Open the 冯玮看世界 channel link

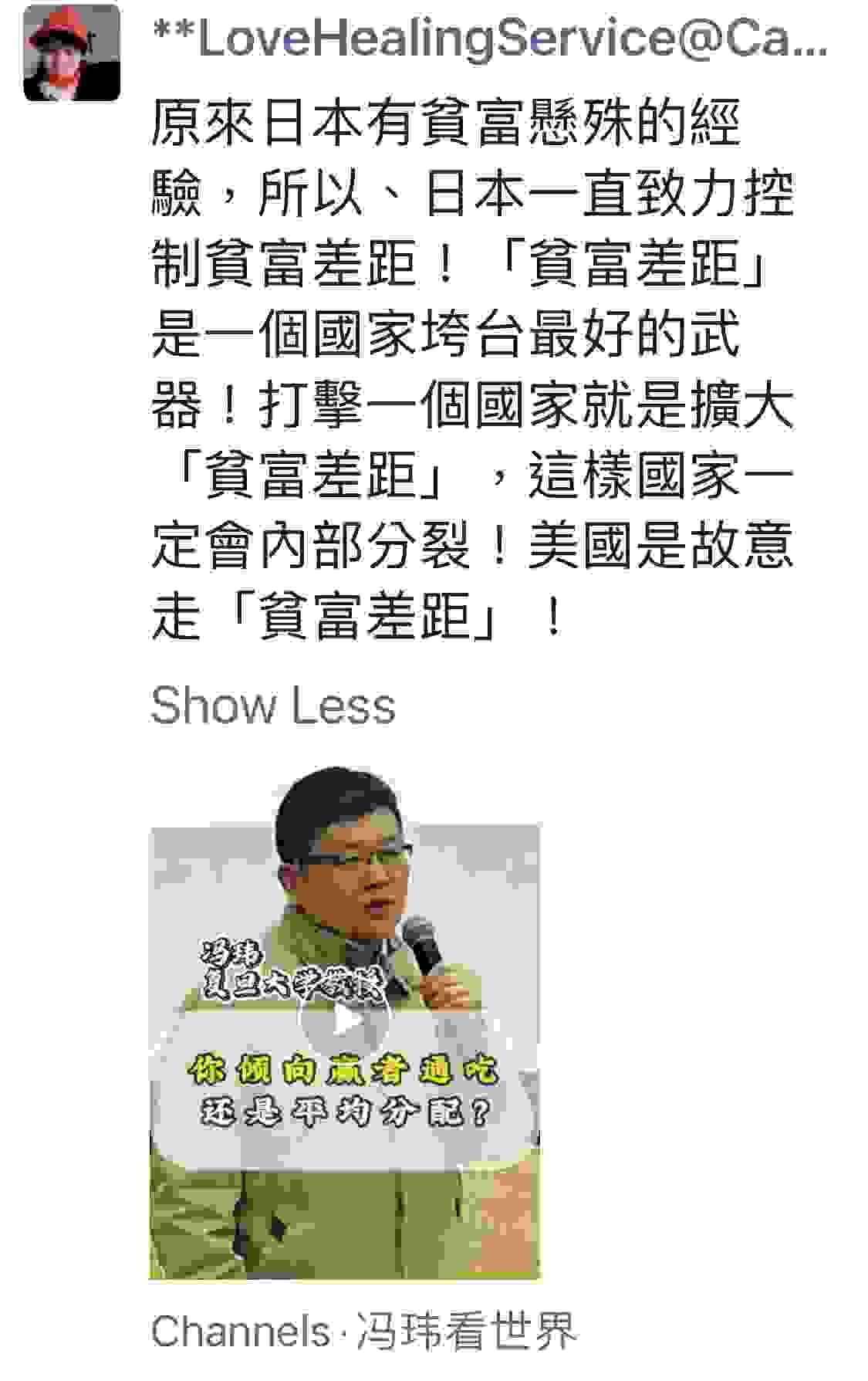click(466, 1331)
